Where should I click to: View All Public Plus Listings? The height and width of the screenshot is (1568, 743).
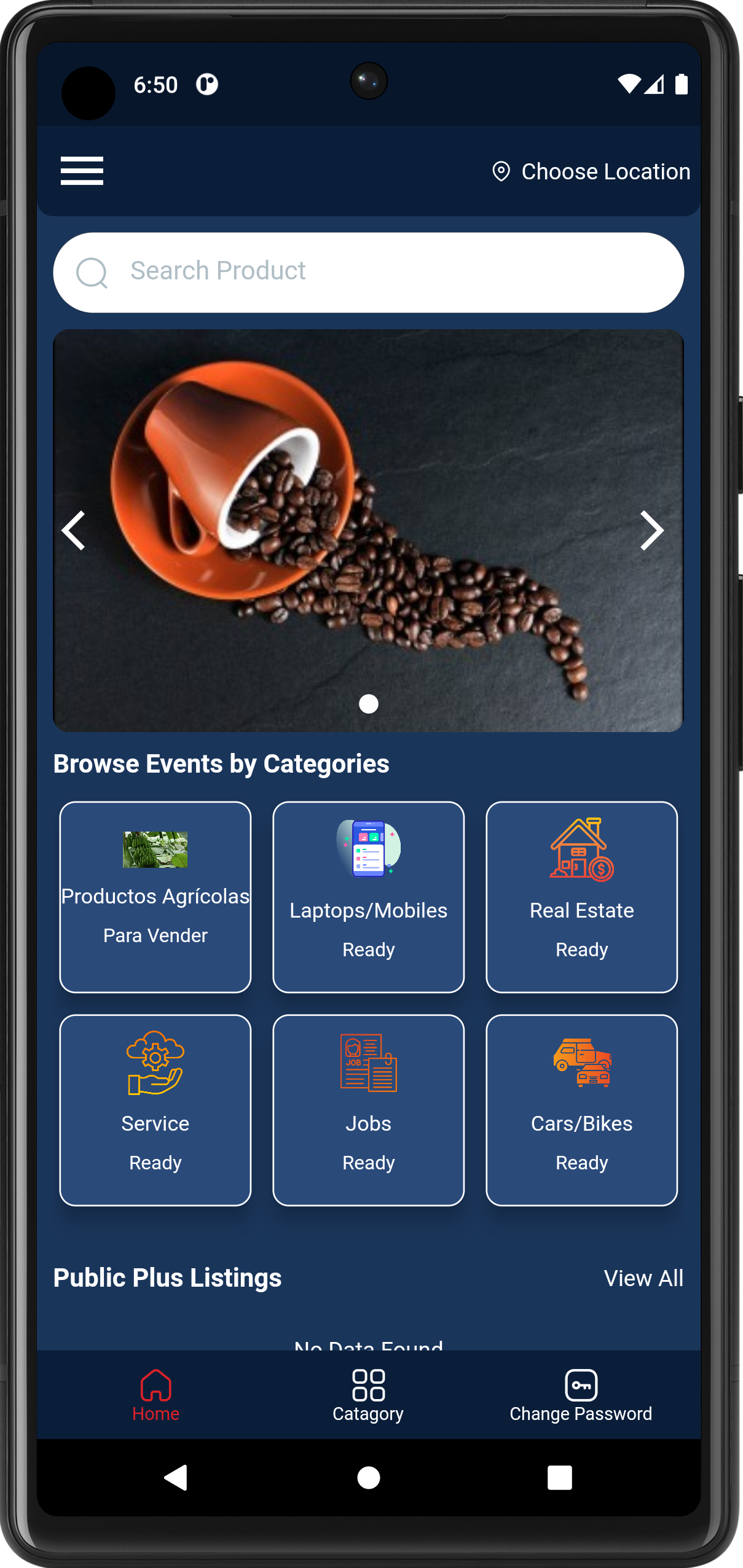[643, 1278]
